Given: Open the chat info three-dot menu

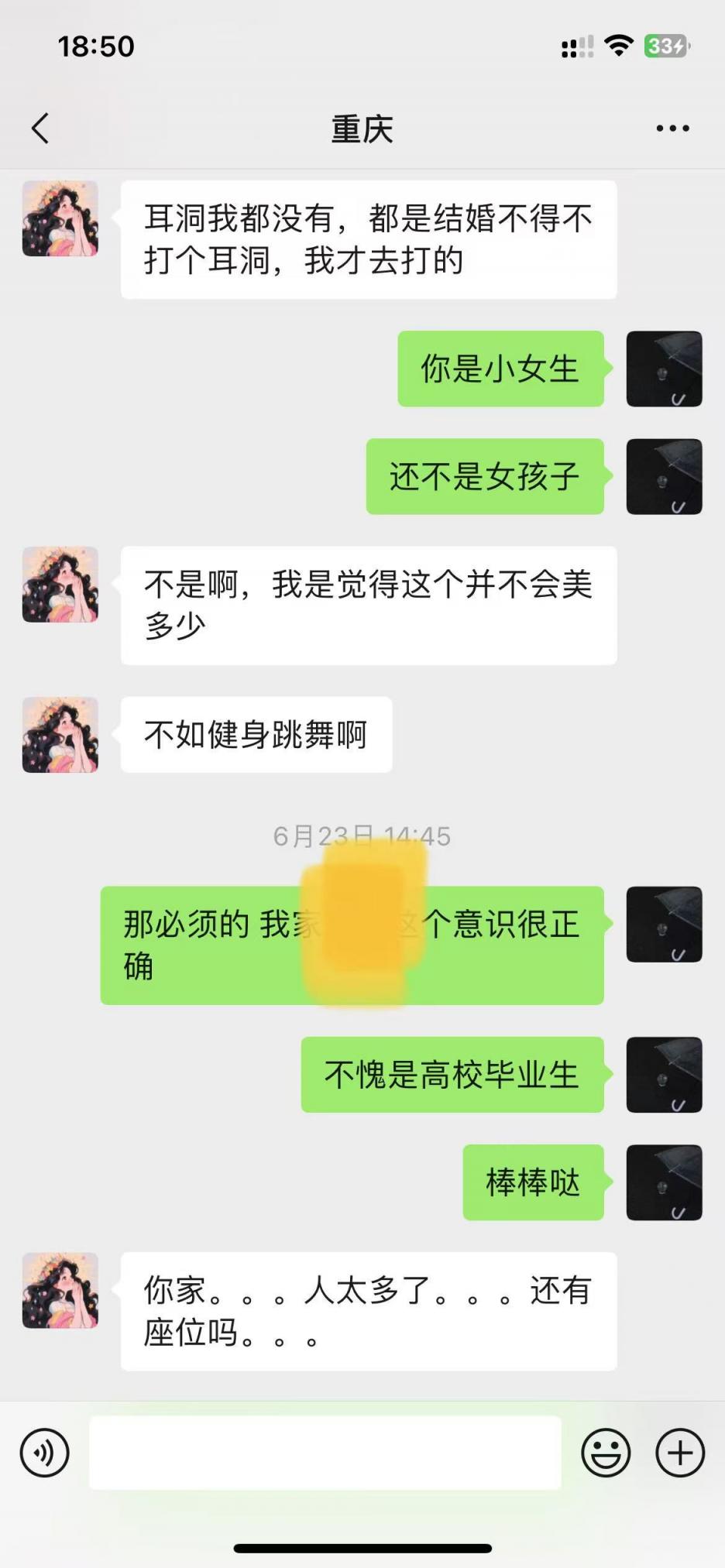Looking at the screenshot, I should tap(672, 129).
